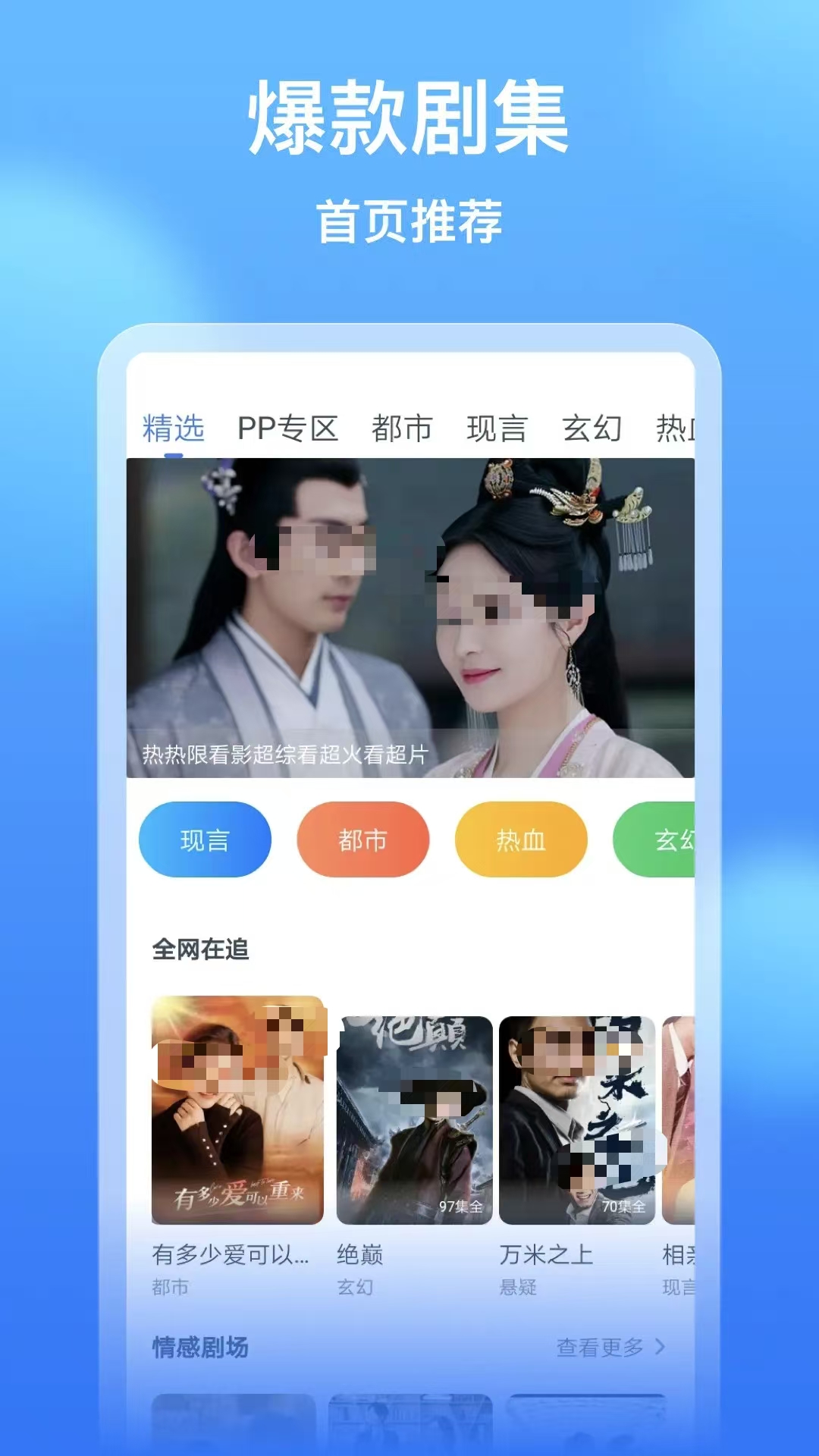Tap the blue 现言 category pill
This screenshot has height=1456, width=819.
click(205, 840)
